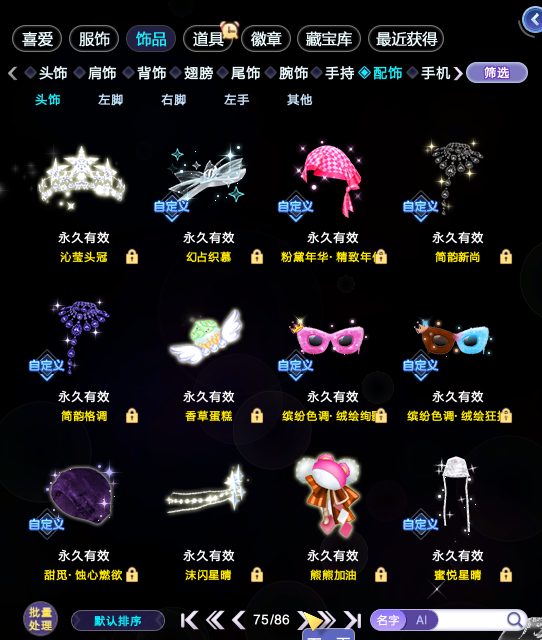The image size is (542, 640).
Task: Tap the 筛选 filter button
Action: click(x=497, y=73)
